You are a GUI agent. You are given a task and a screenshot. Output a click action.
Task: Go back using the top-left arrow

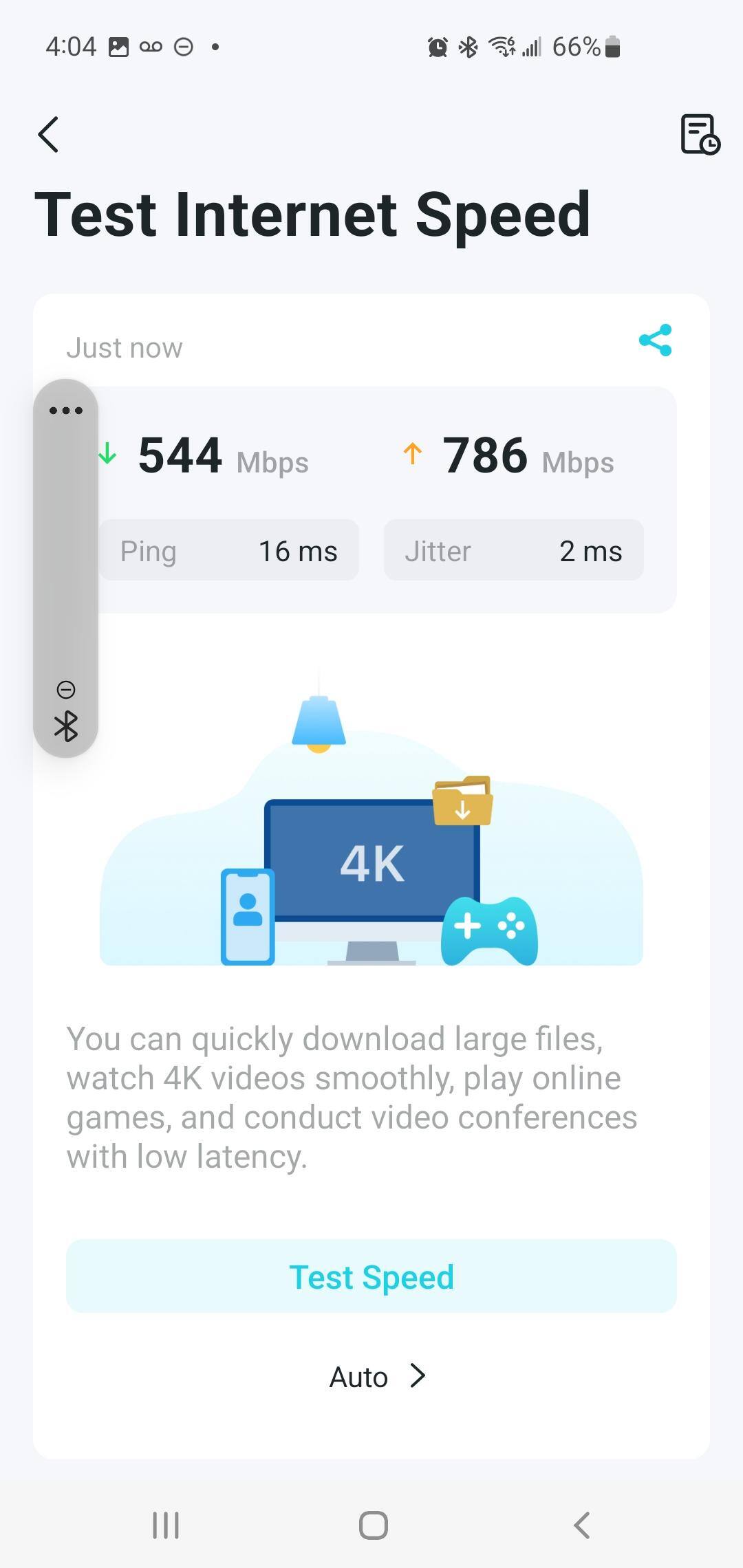[48, 134]
